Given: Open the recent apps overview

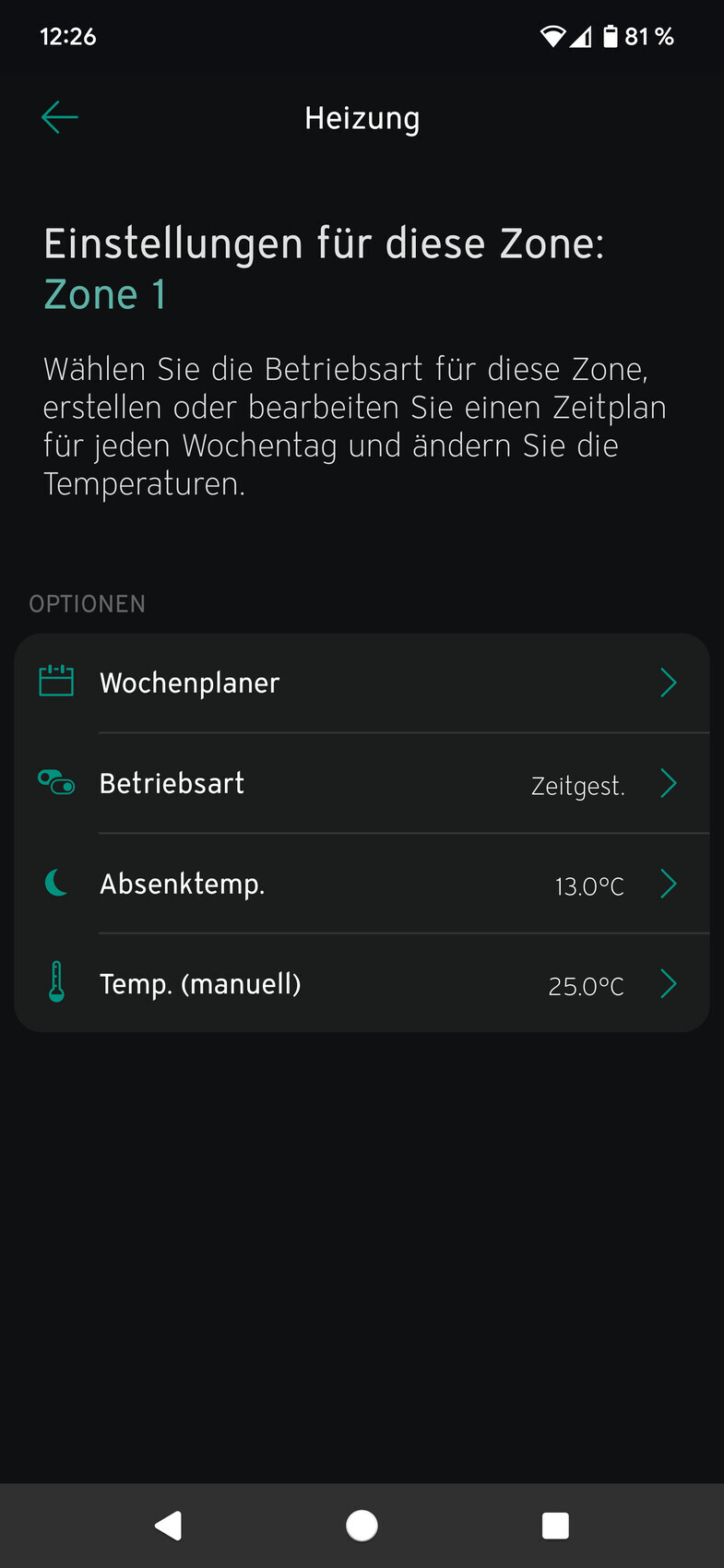Looking at the screenshot, I should click(x=555, y=1526).
